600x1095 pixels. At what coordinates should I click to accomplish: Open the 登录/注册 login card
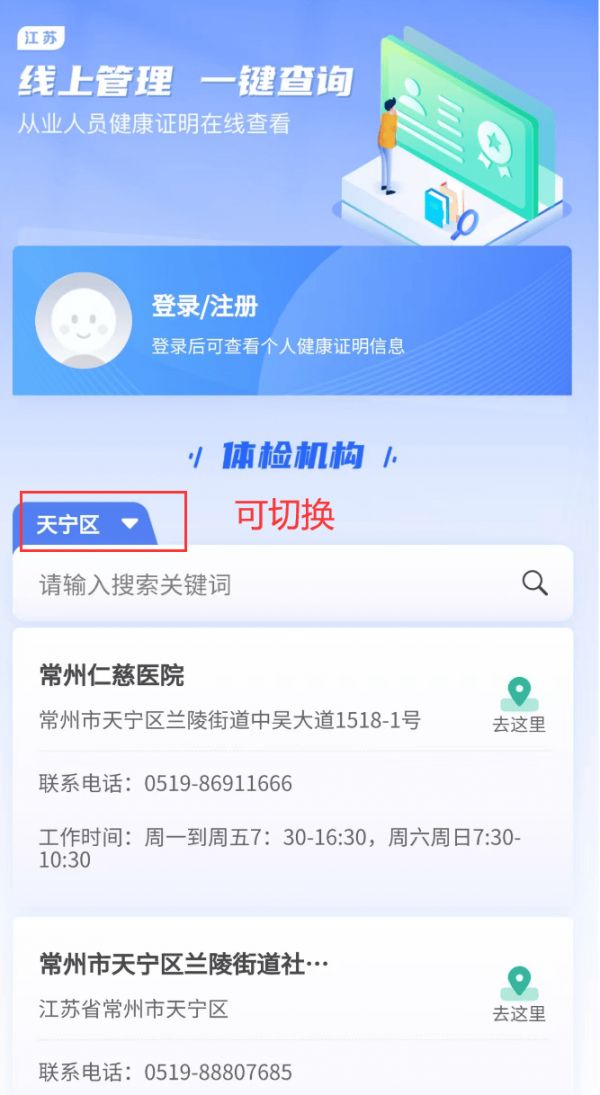(x=290, y=320)
